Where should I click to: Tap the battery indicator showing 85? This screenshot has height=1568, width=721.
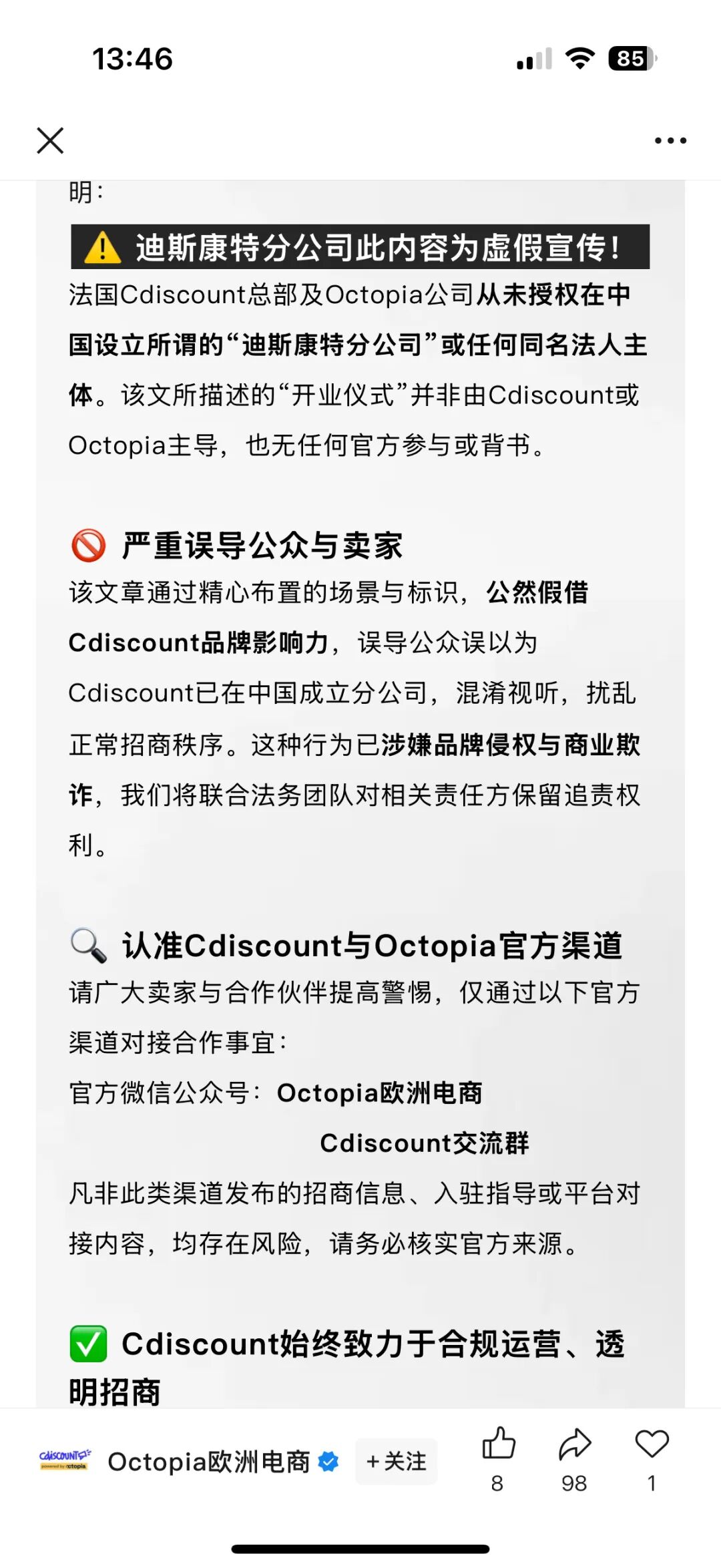click(x=632, y=59)
